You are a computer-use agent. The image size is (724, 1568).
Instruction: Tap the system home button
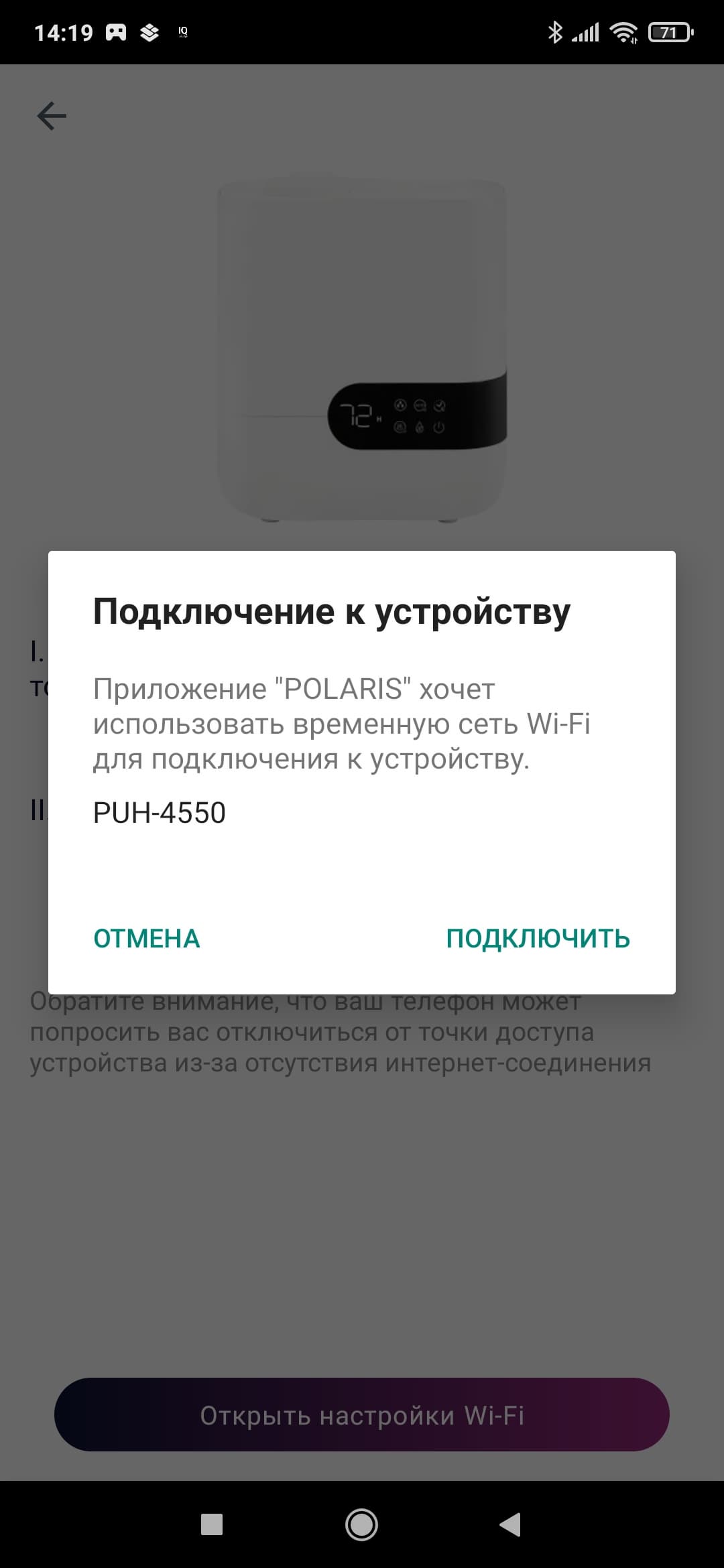[x=361, y=1525]
